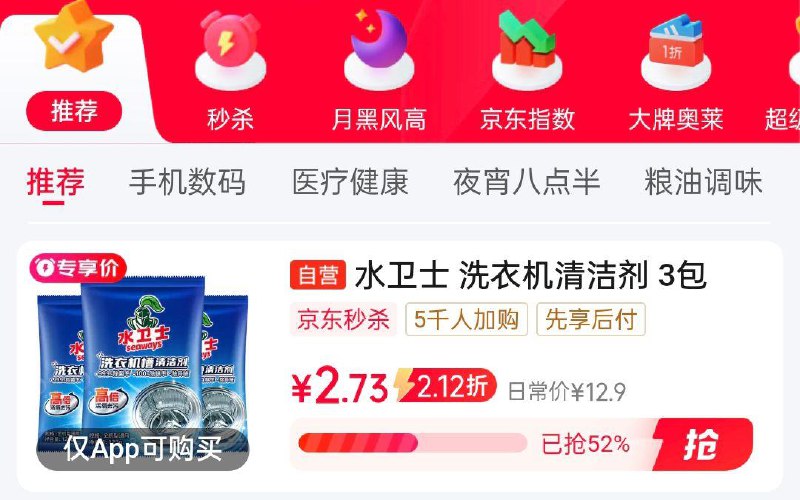
Task: Switch to the 粮油调味 category
Action: click(x=703, y=183)
